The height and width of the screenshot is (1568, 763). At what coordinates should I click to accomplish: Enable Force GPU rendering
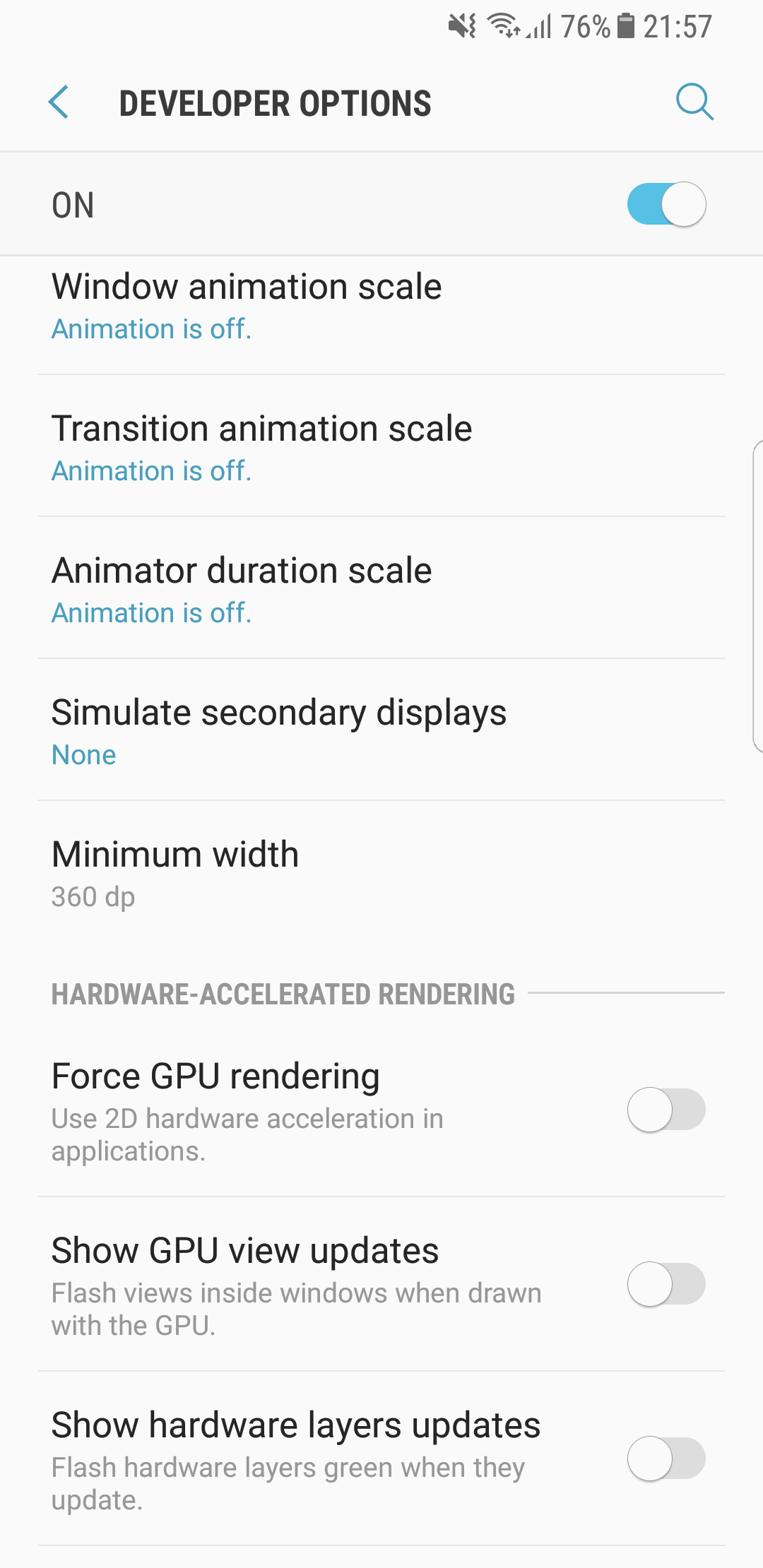(x=666, y=1110)
